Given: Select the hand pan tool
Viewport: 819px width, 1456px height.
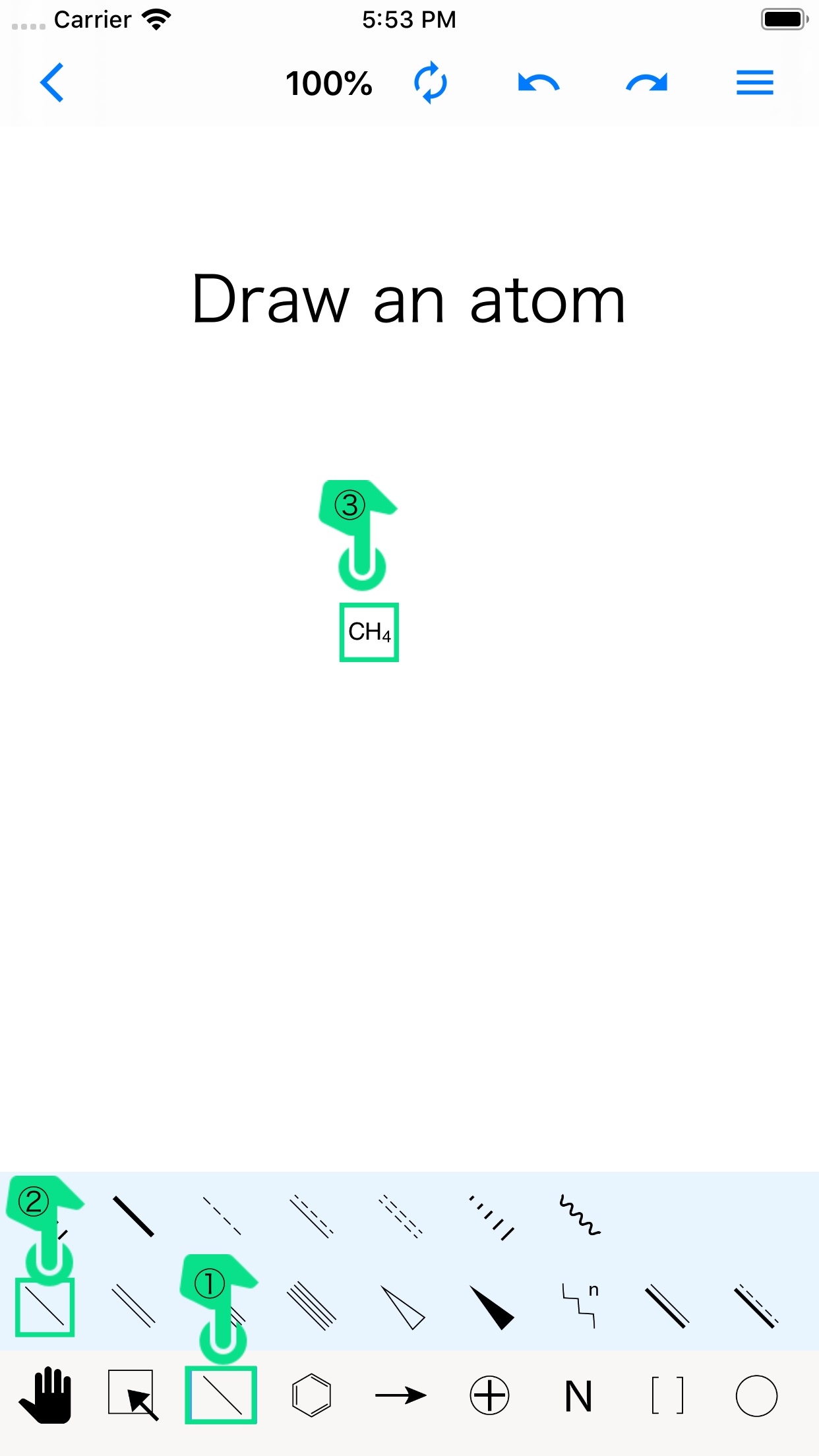Looking at the screenshot, I should pyautogui.click(x=45, y=1395).
